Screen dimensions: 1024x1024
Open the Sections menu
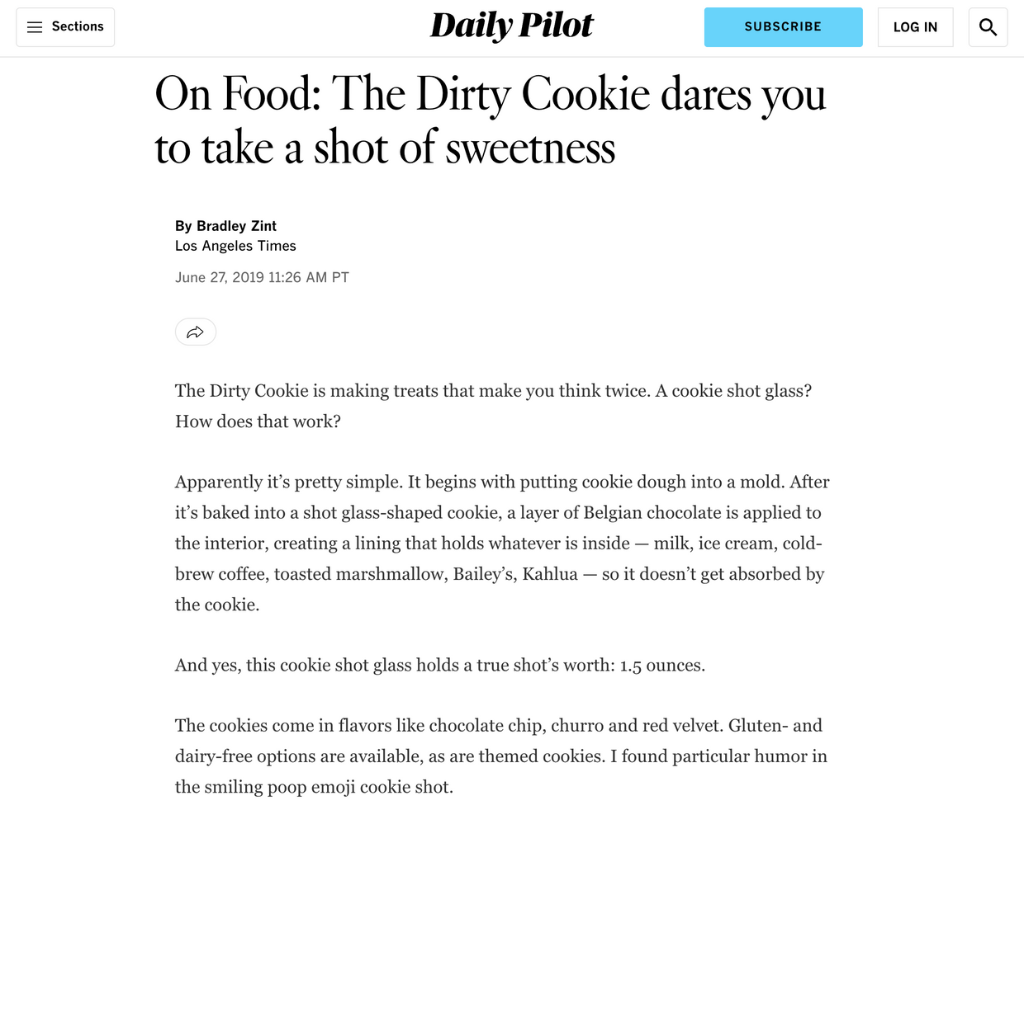tap(65, 27)
